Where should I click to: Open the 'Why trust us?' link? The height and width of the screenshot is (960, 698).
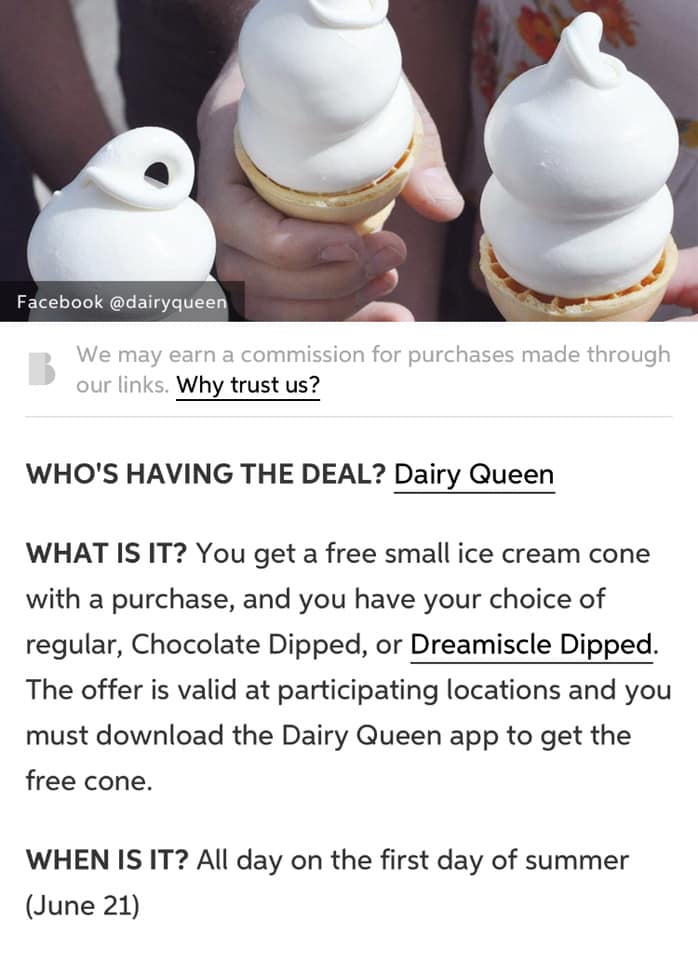(248, 386)
